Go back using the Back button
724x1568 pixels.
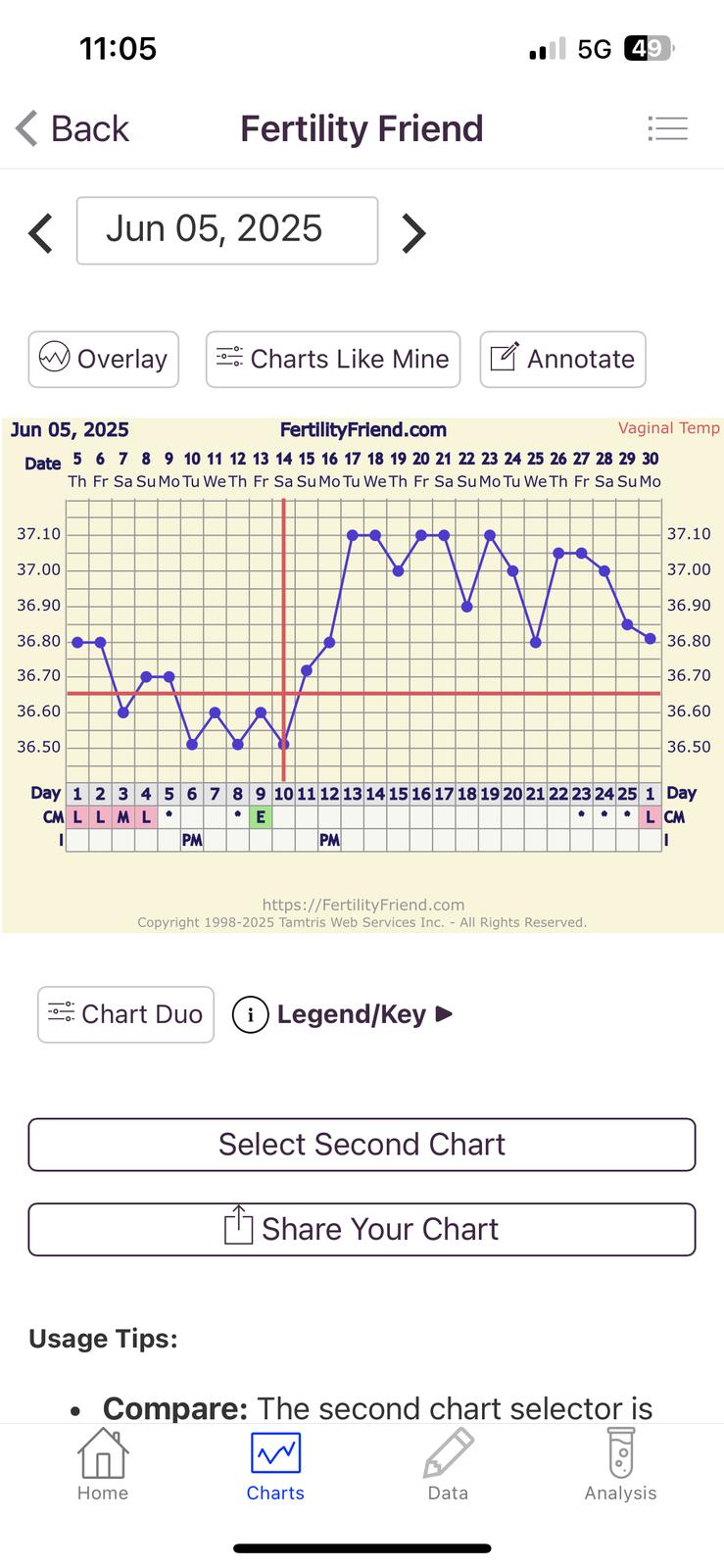click(x=72, y=128)
